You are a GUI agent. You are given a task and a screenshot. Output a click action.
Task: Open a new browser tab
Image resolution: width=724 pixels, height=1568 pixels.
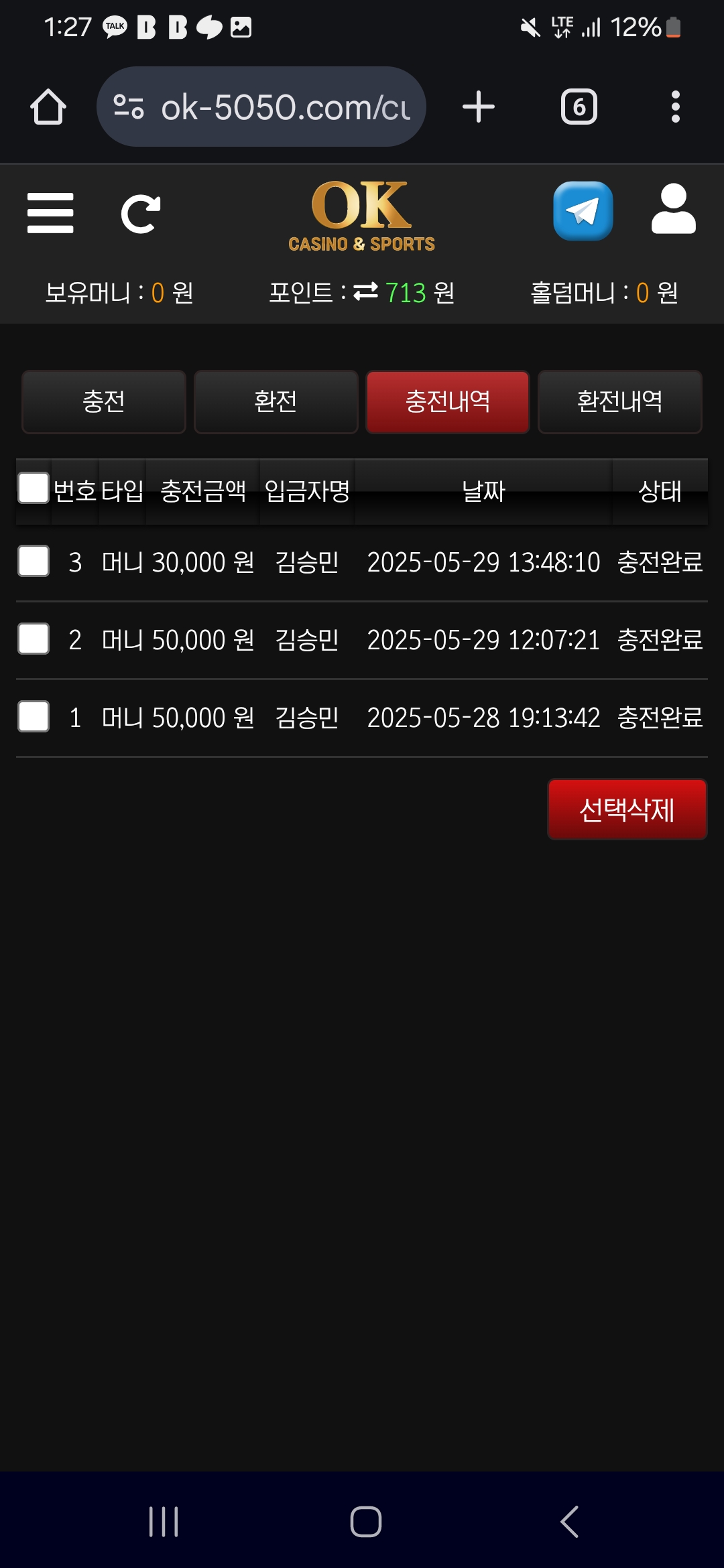479,107
